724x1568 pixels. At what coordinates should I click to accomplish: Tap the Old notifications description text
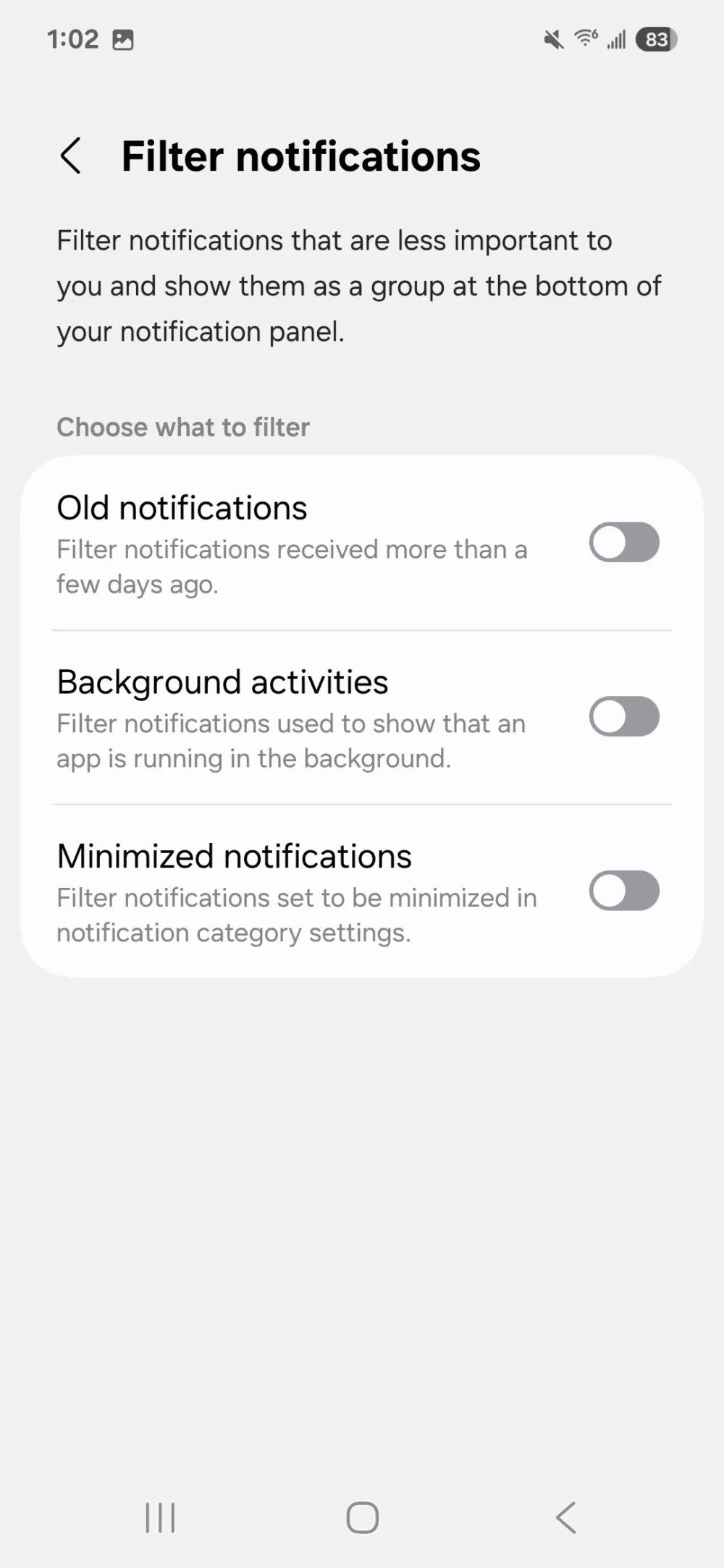coord(290,566)
